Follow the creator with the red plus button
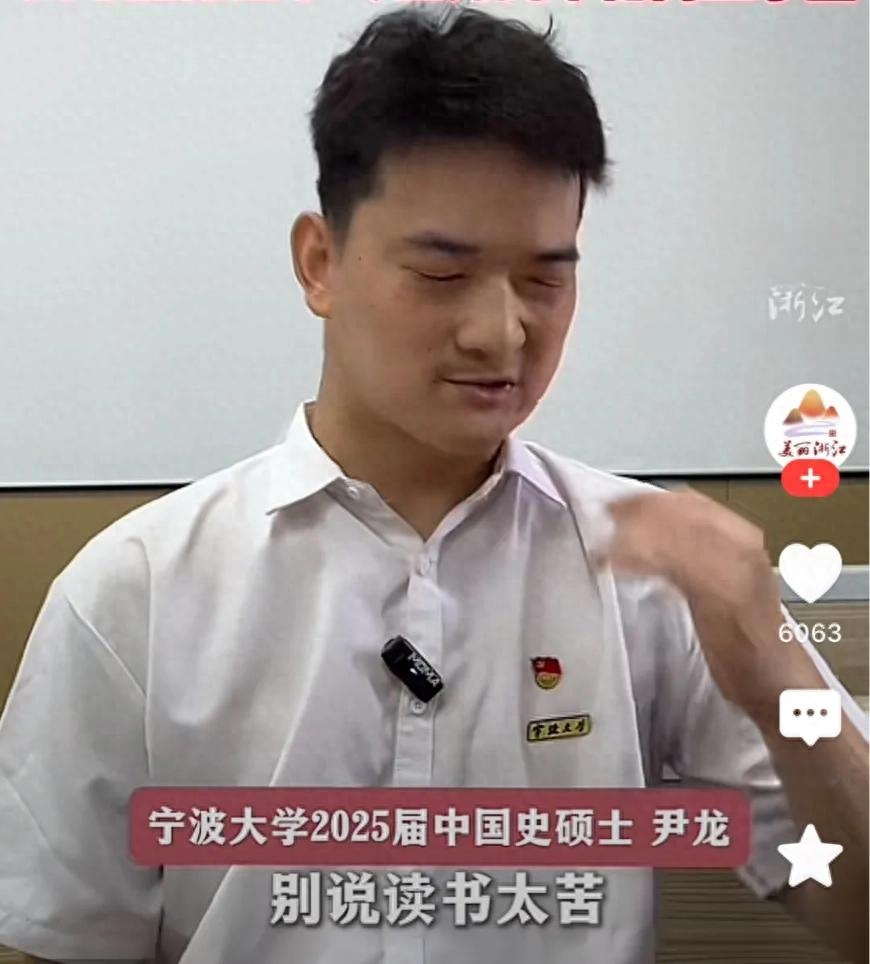870x964 pixels. (x=810, y=479)
